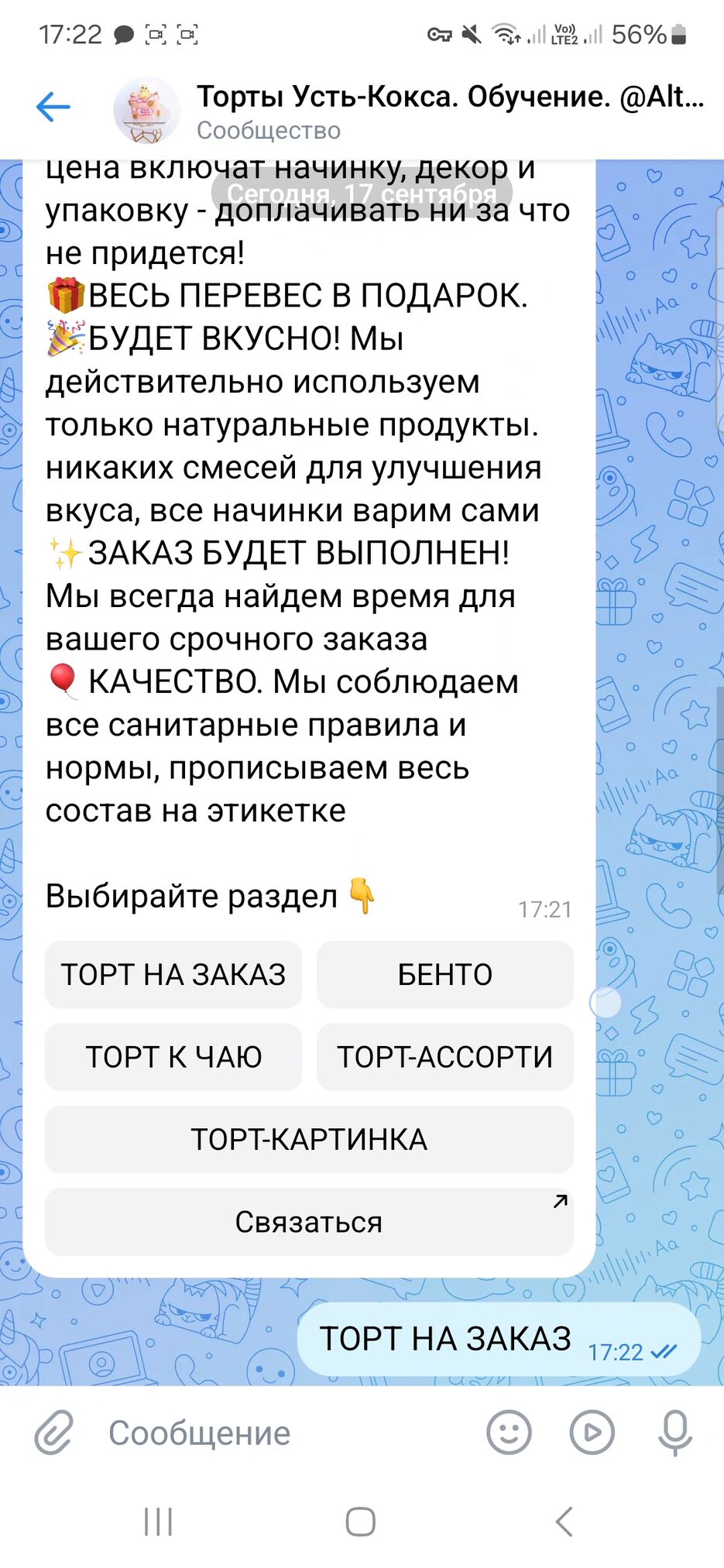The height and width of the screenshot is (1568, 724).
Task: Open recent apps from navigation bar
Action: [x=159, y=1522]
